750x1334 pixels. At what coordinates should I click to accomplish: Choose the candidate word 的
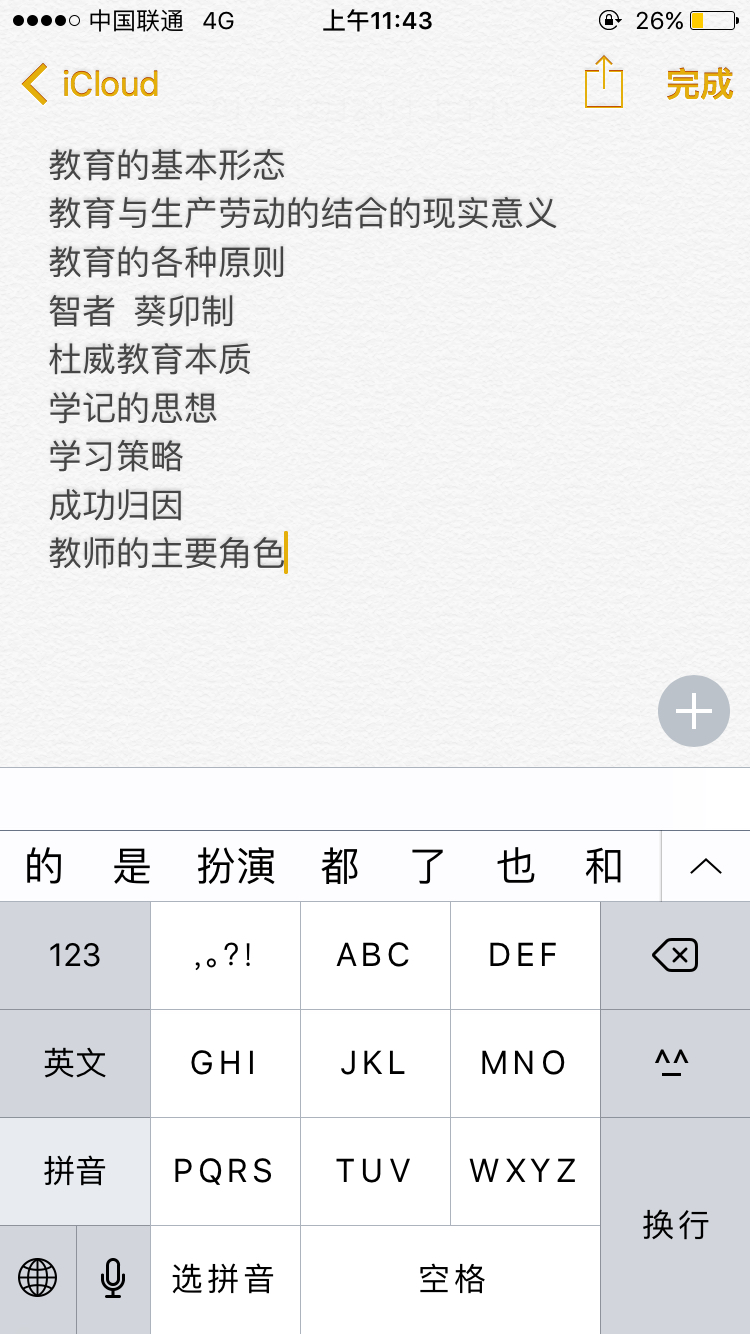pyautogui.click(x=44, y=866)
